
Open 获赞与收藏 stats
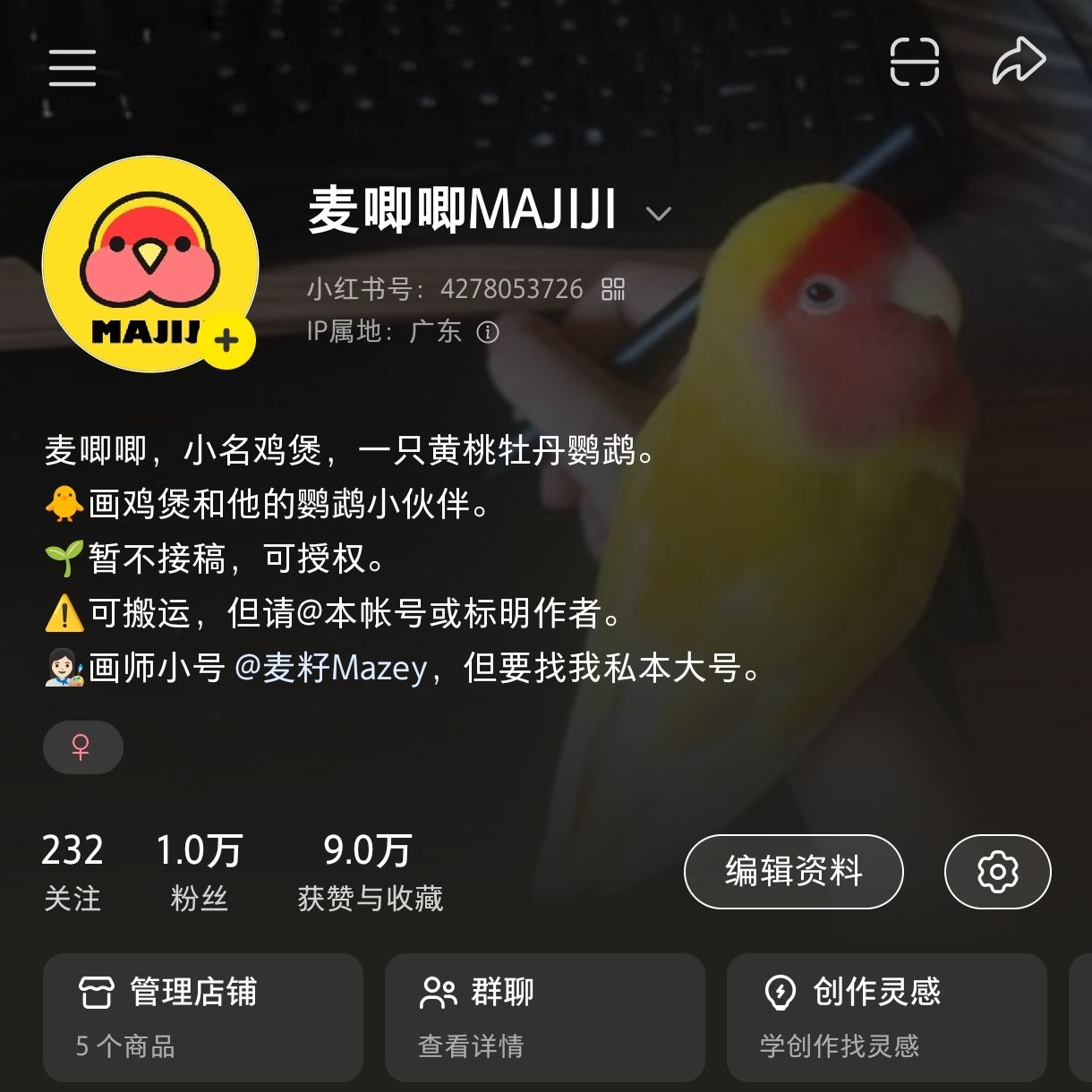point(370,871)
